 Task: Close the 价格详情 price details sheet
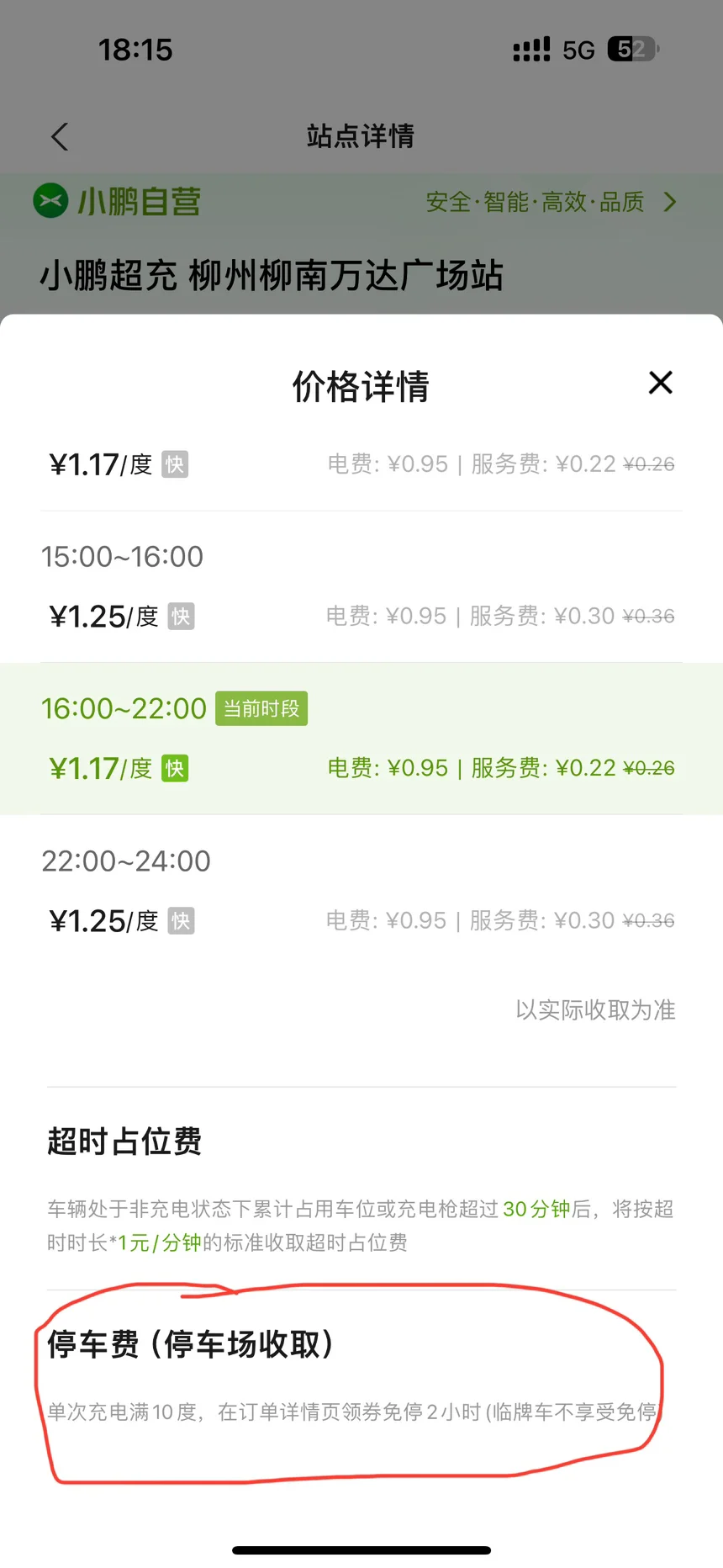(661, 383)
